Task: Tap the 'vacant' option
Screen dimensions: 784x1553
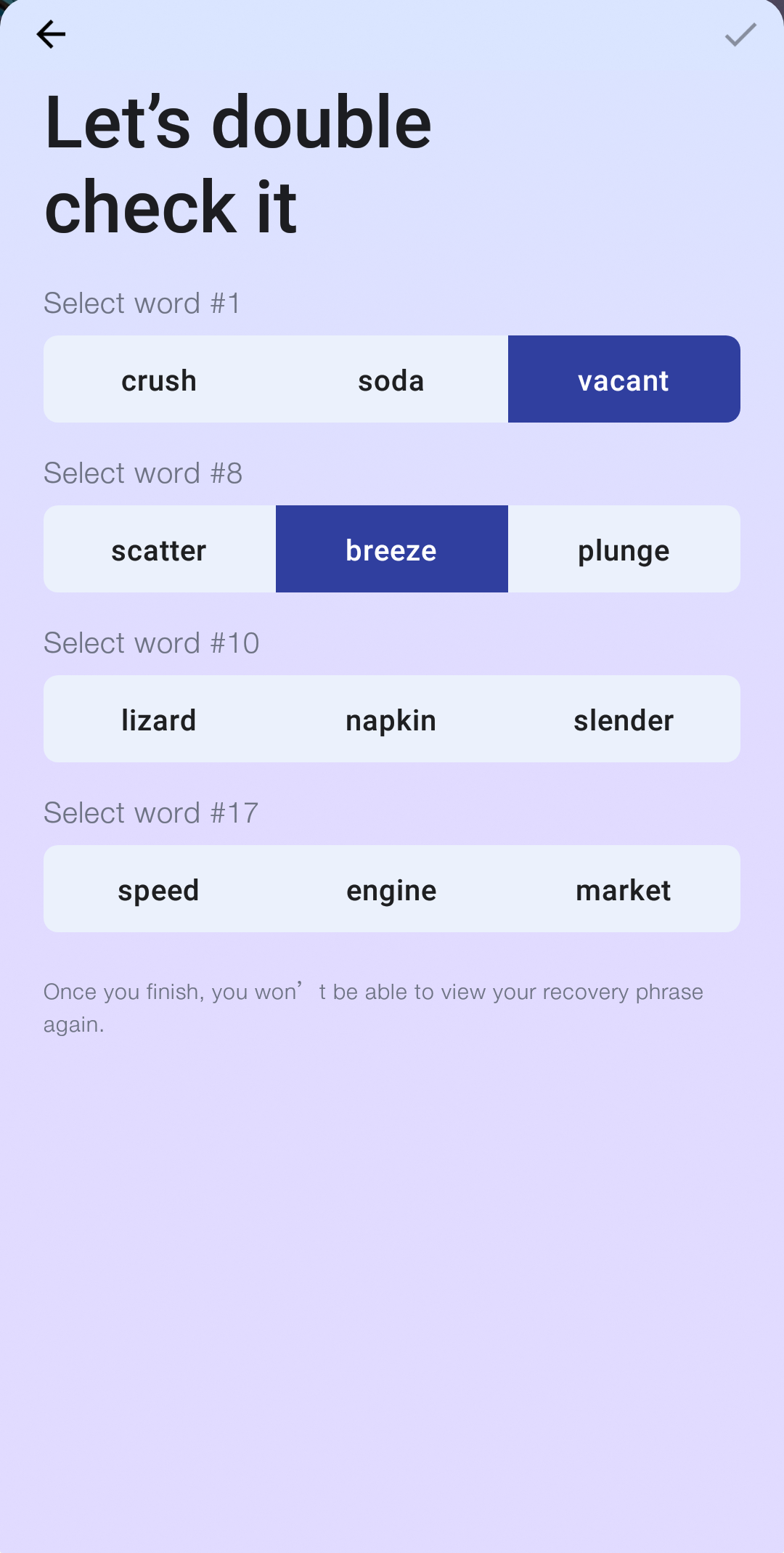Action: [624, 379]
